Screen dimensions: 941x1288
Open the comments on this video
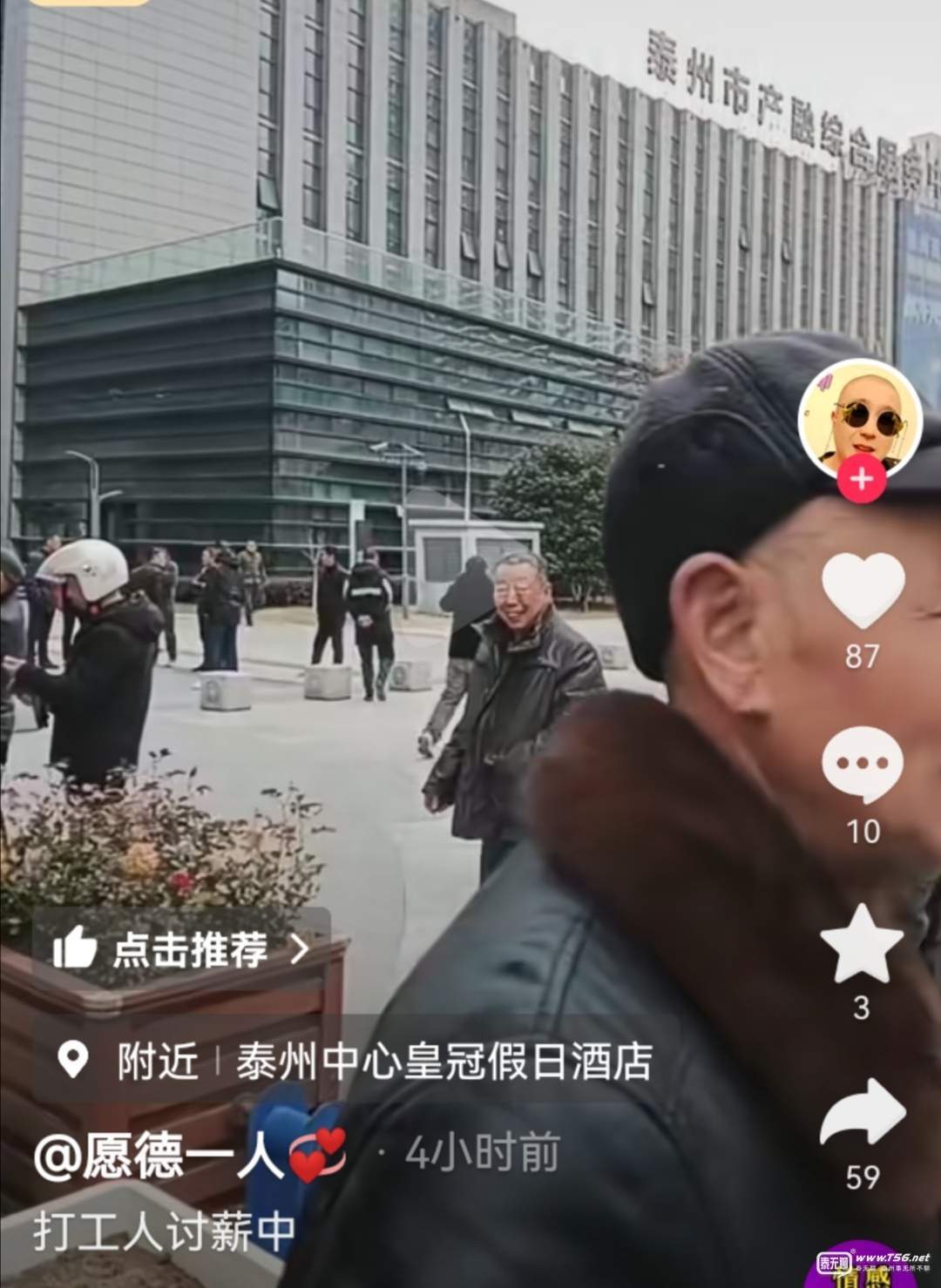863,764
